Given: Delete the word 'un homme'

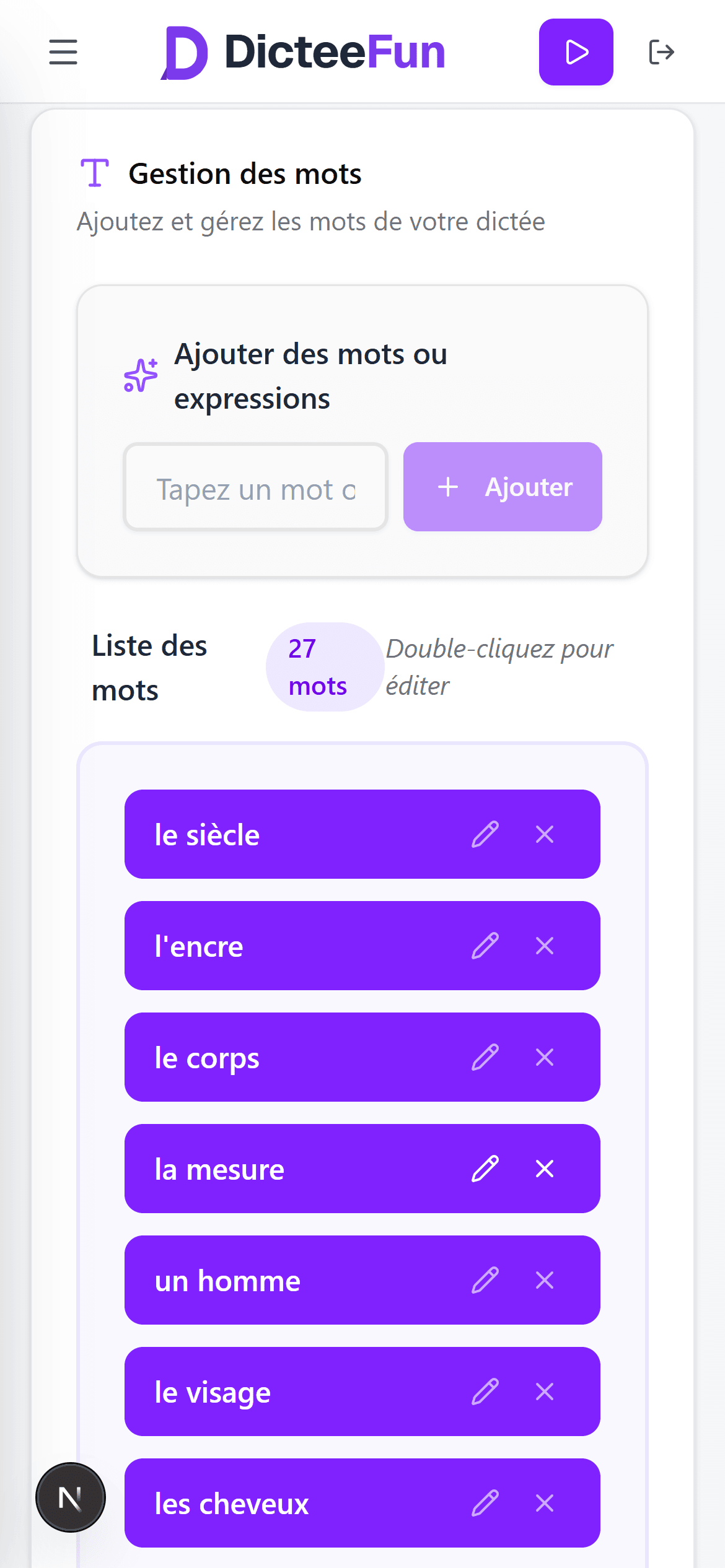Looking at the screenshot, I should coord(544,1280).
